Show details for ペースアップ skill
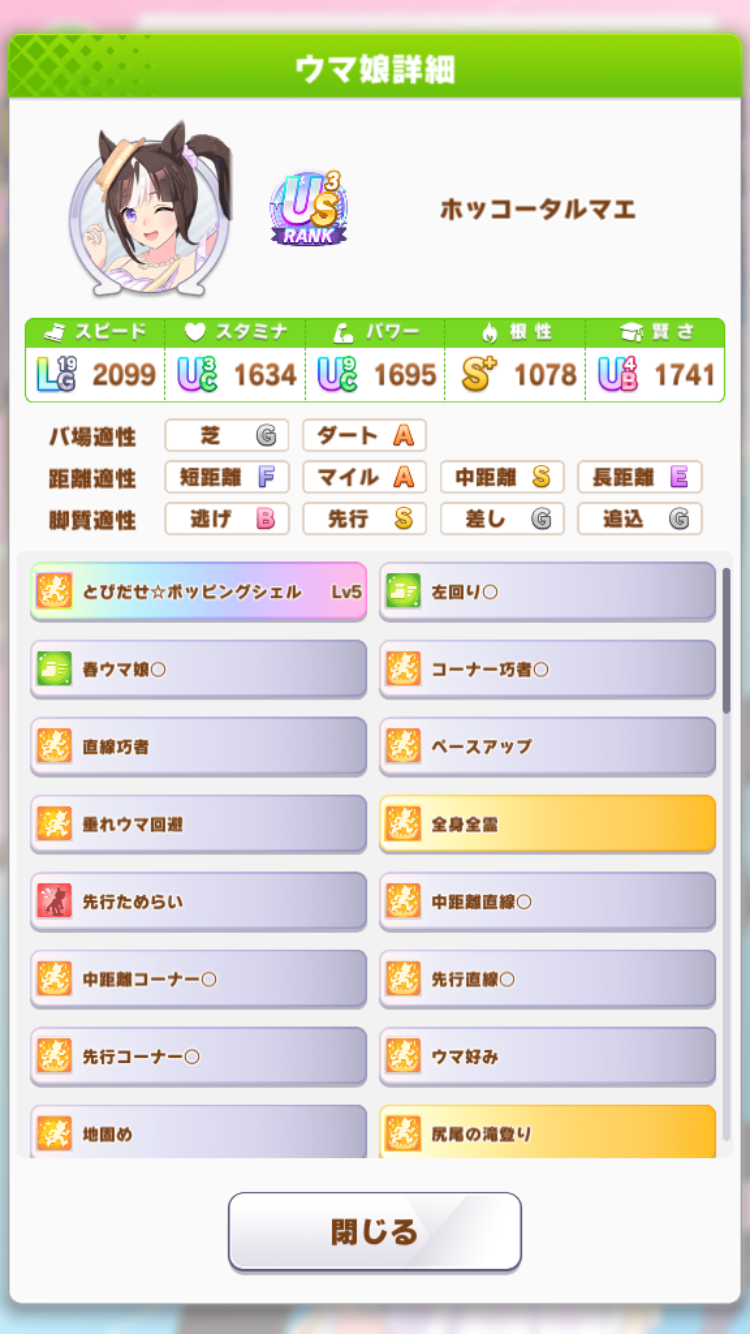Screen dimensions: 750x1334 click(x=547, y=746)
